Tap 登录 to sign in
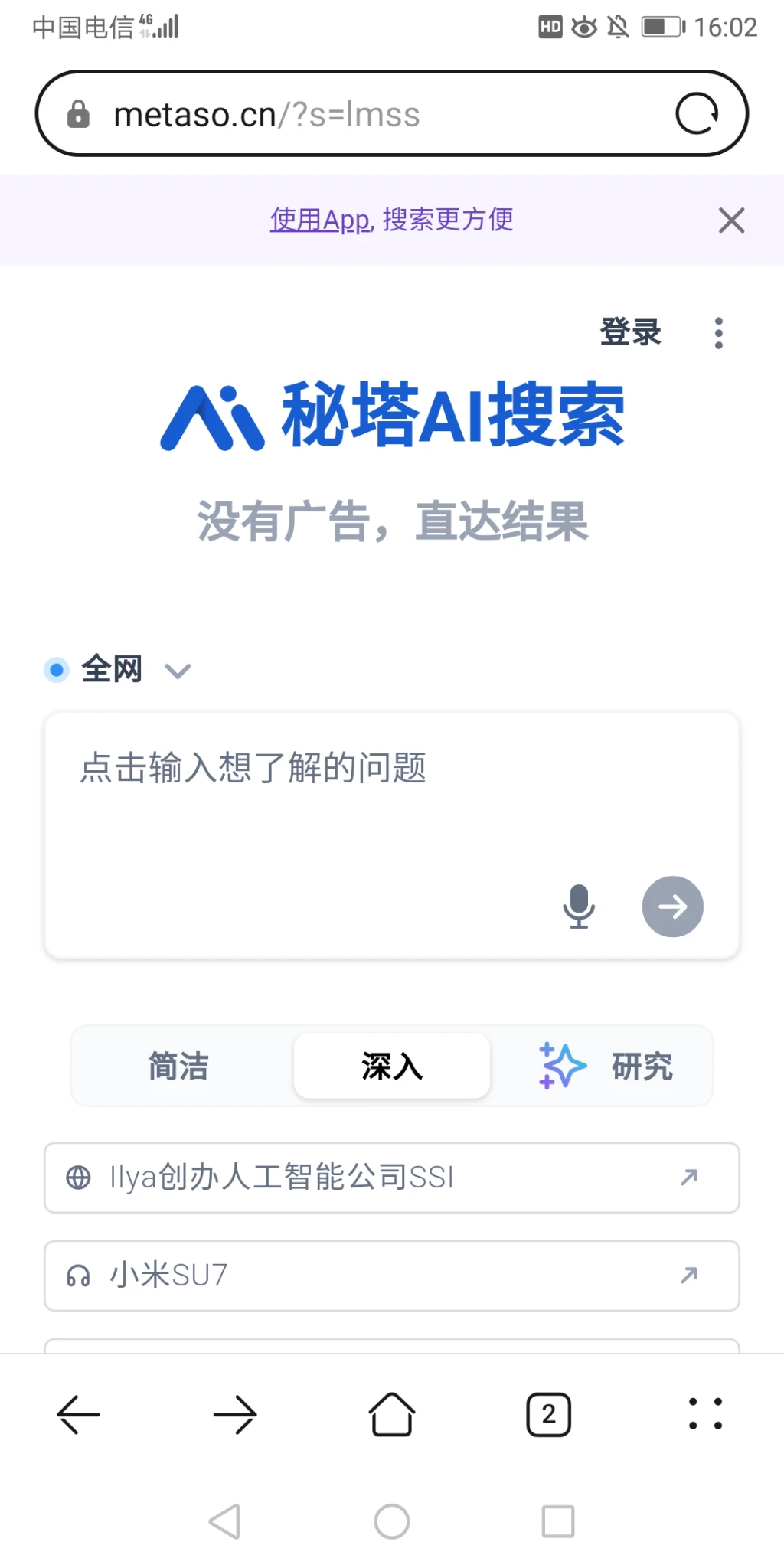The width and height of the screenshot is (784, 1568). 630,332
